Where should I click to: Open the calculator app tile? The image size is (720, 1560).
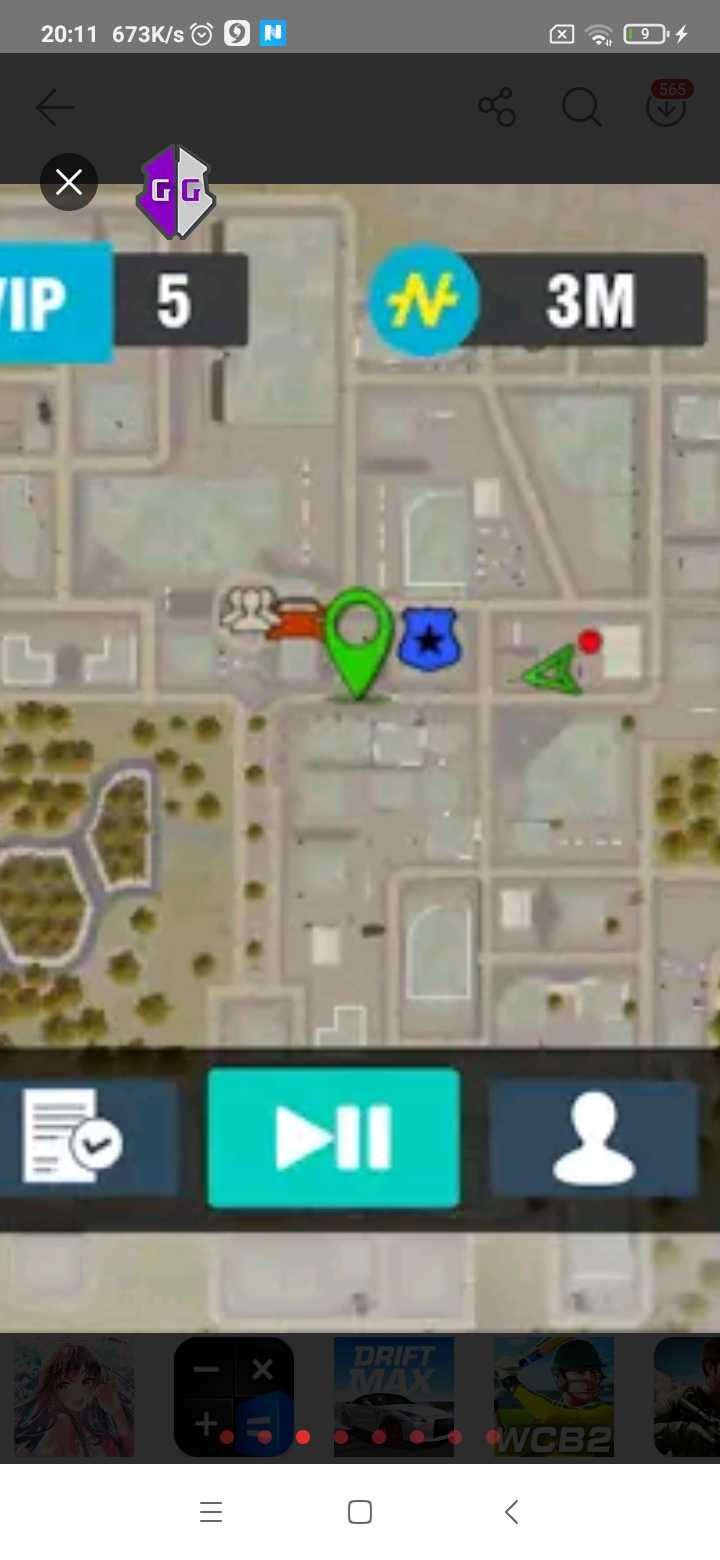[234, 1397]
